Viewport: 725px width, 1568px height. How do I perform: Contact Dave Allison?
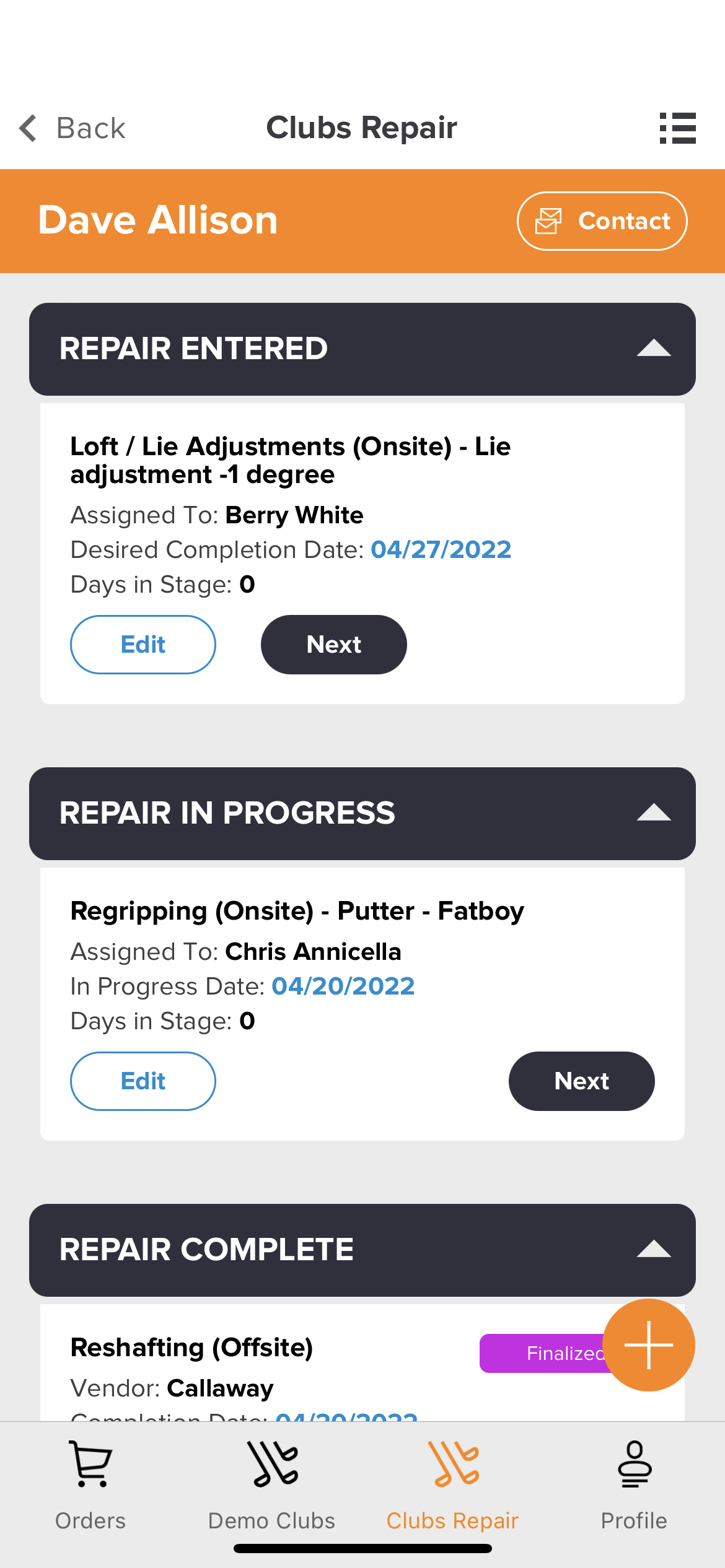pyautogui.click(x=602, y=221)
